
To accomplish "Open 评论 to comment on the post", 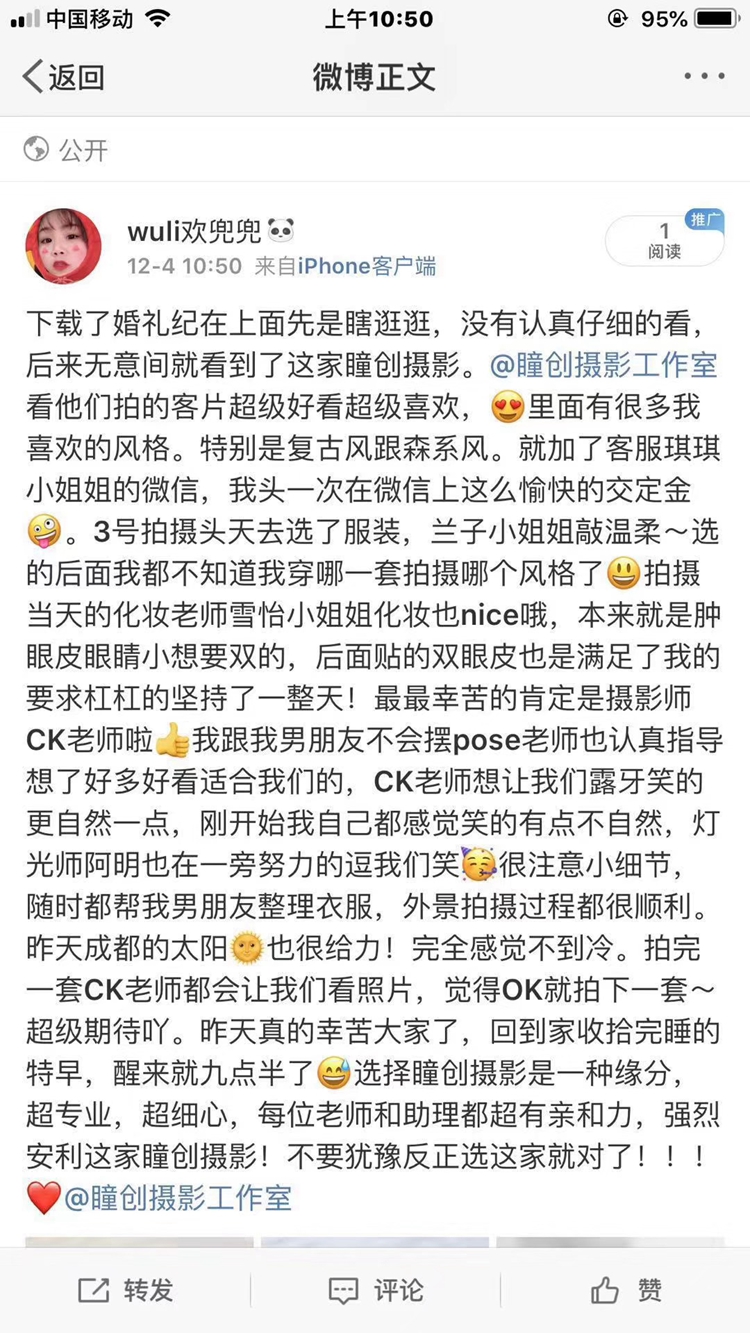I will [x=375, y=1290].
